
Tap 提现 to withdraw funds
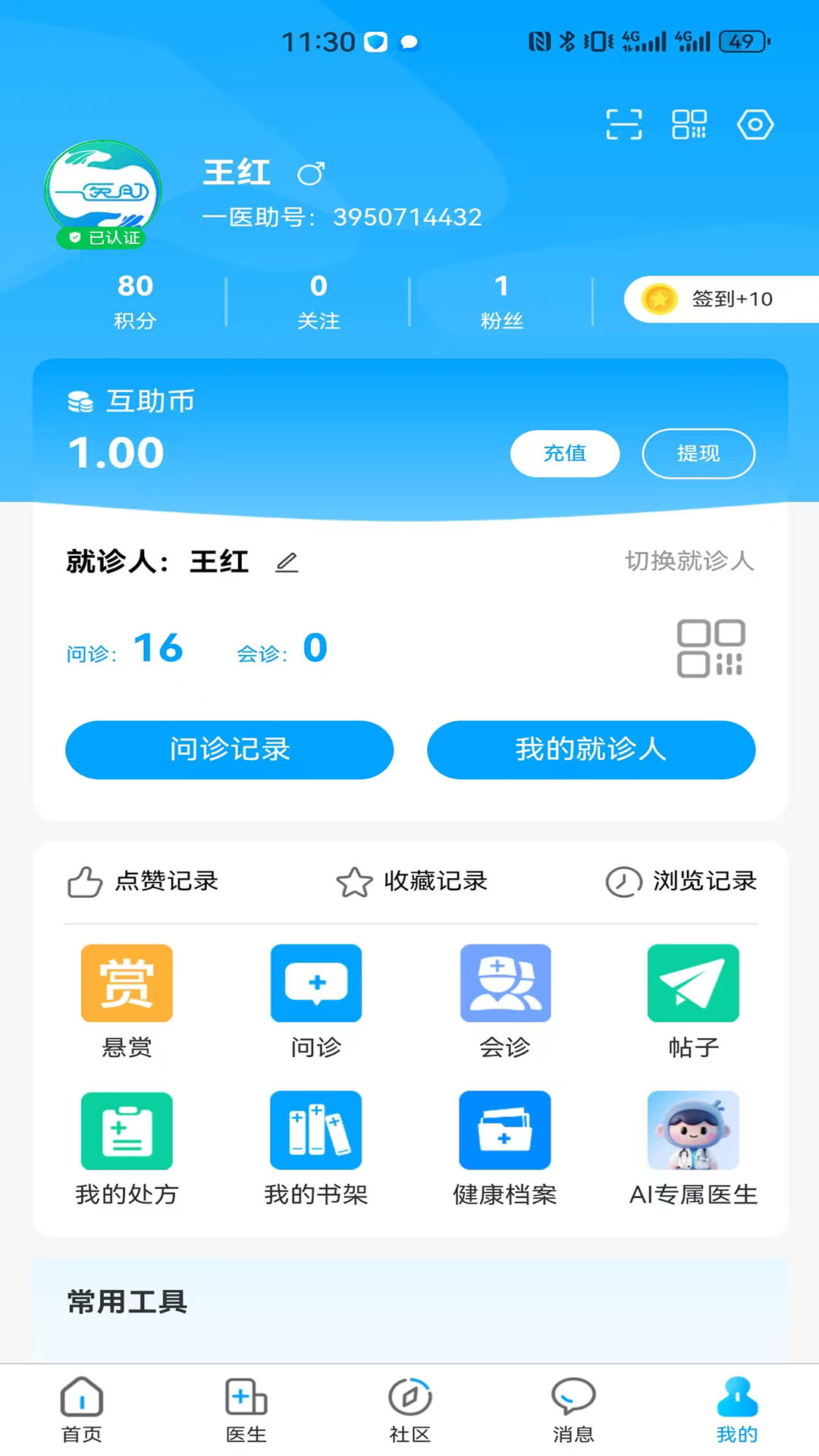pyautogui.click(x=698, y=453)
